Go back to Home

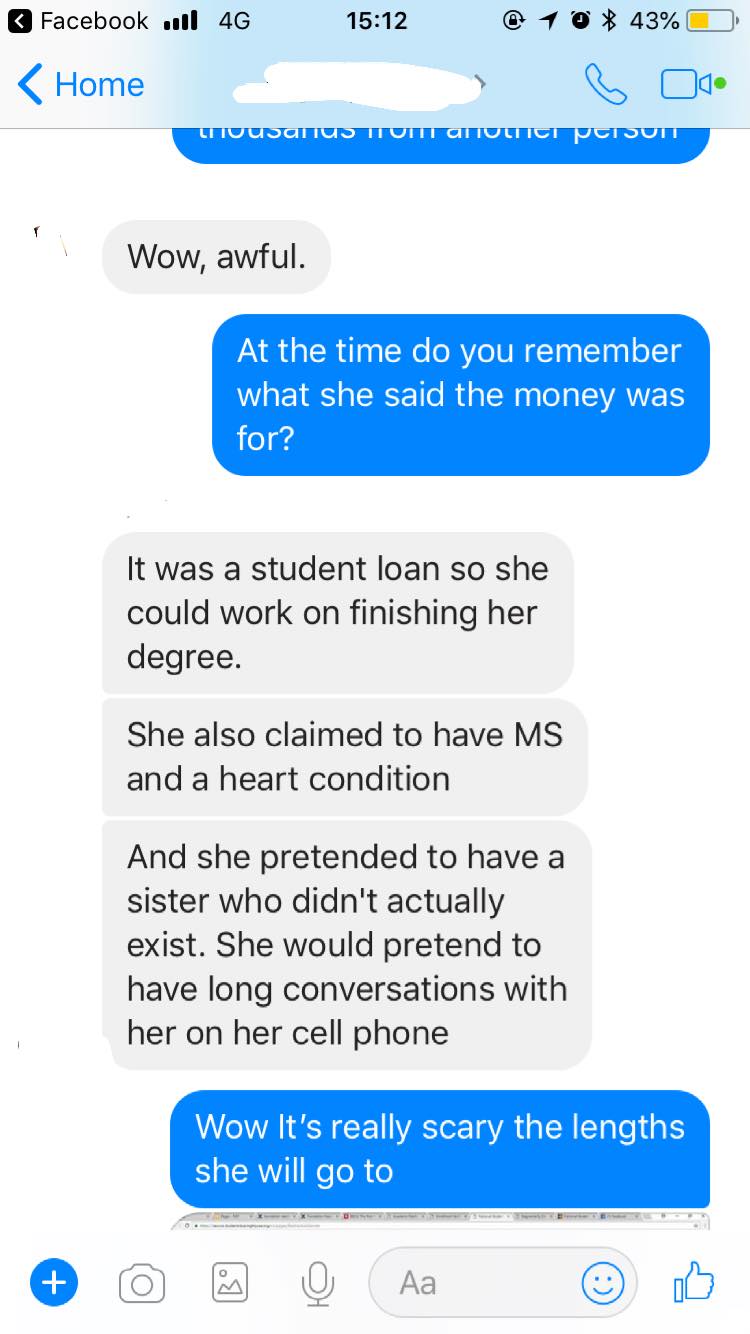[x=82, y=85]
